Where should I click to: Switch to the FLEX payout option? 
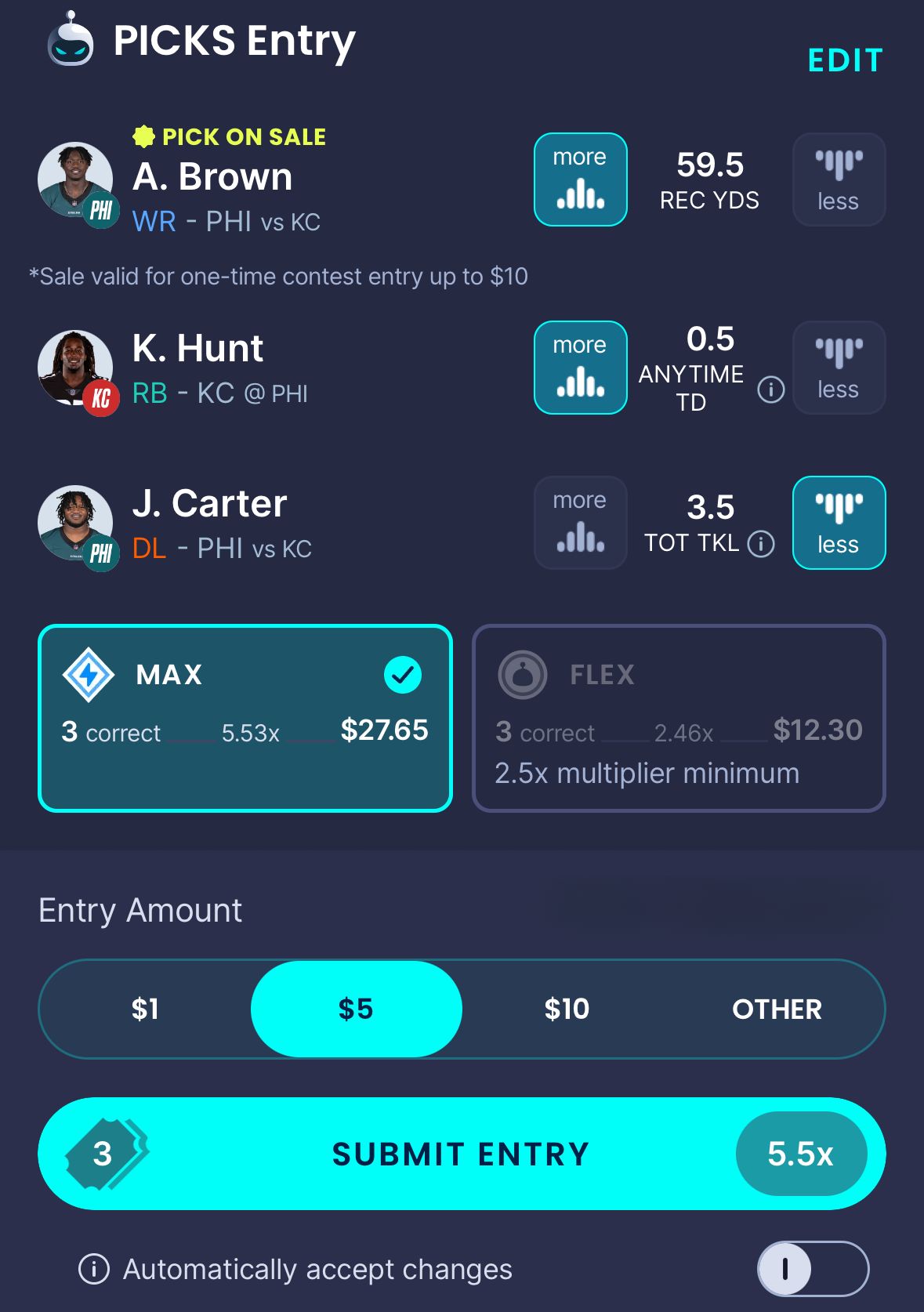click(679, 718)
